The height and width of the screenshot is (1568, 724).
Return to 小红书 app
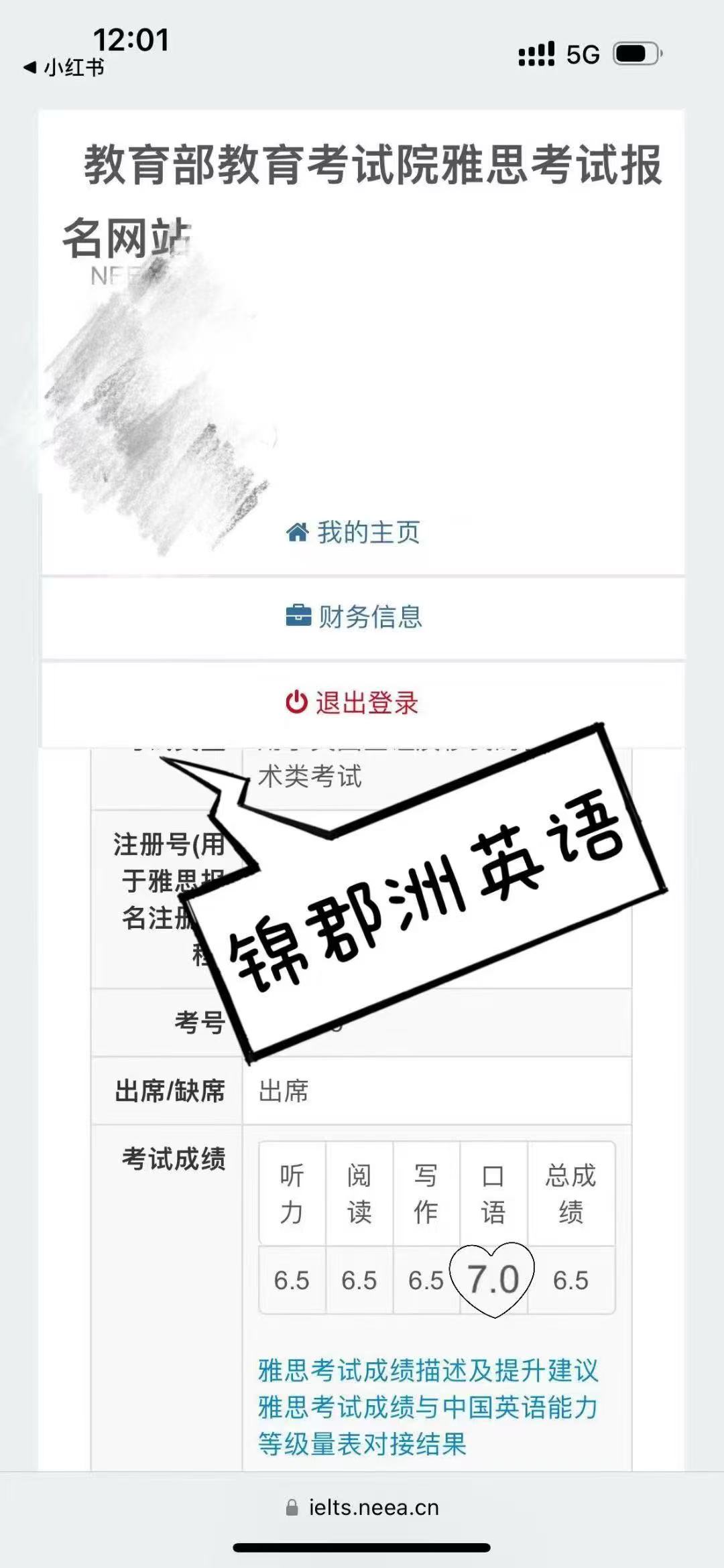(x=64, y=68)
